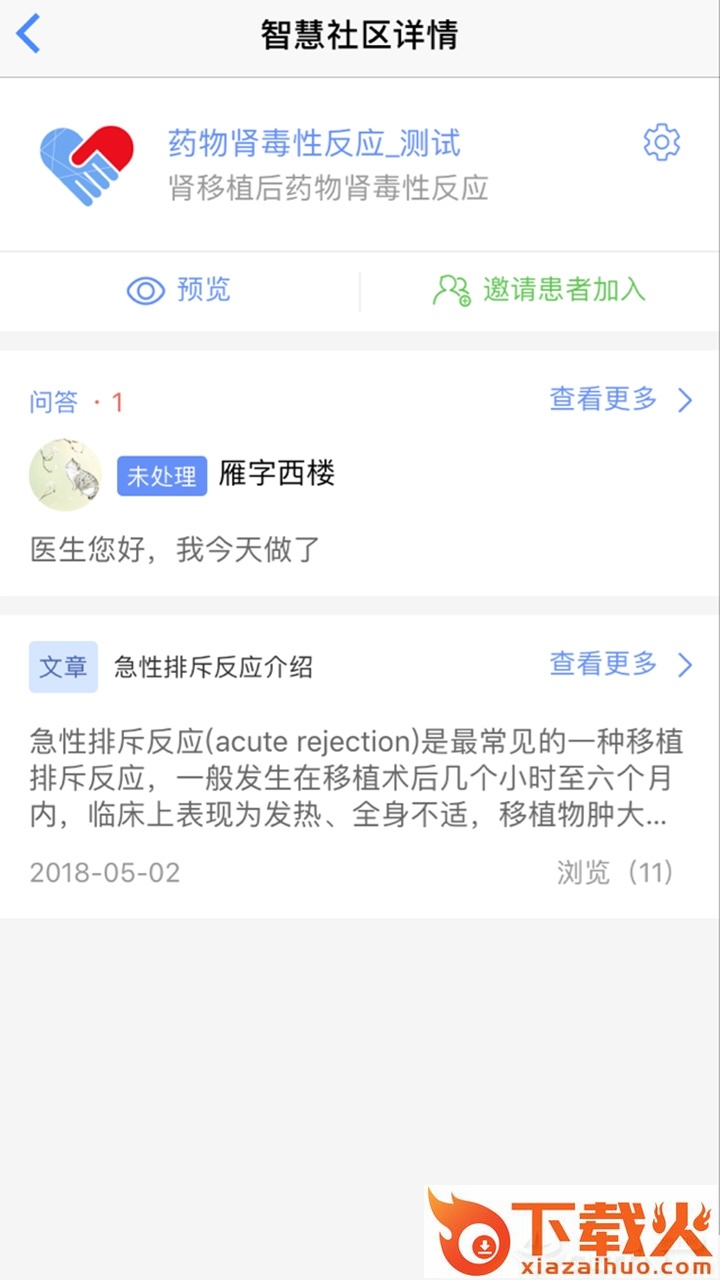The image size is (720, 1280).
Task: Tap 预览 to preview the community
Action: 179,290
